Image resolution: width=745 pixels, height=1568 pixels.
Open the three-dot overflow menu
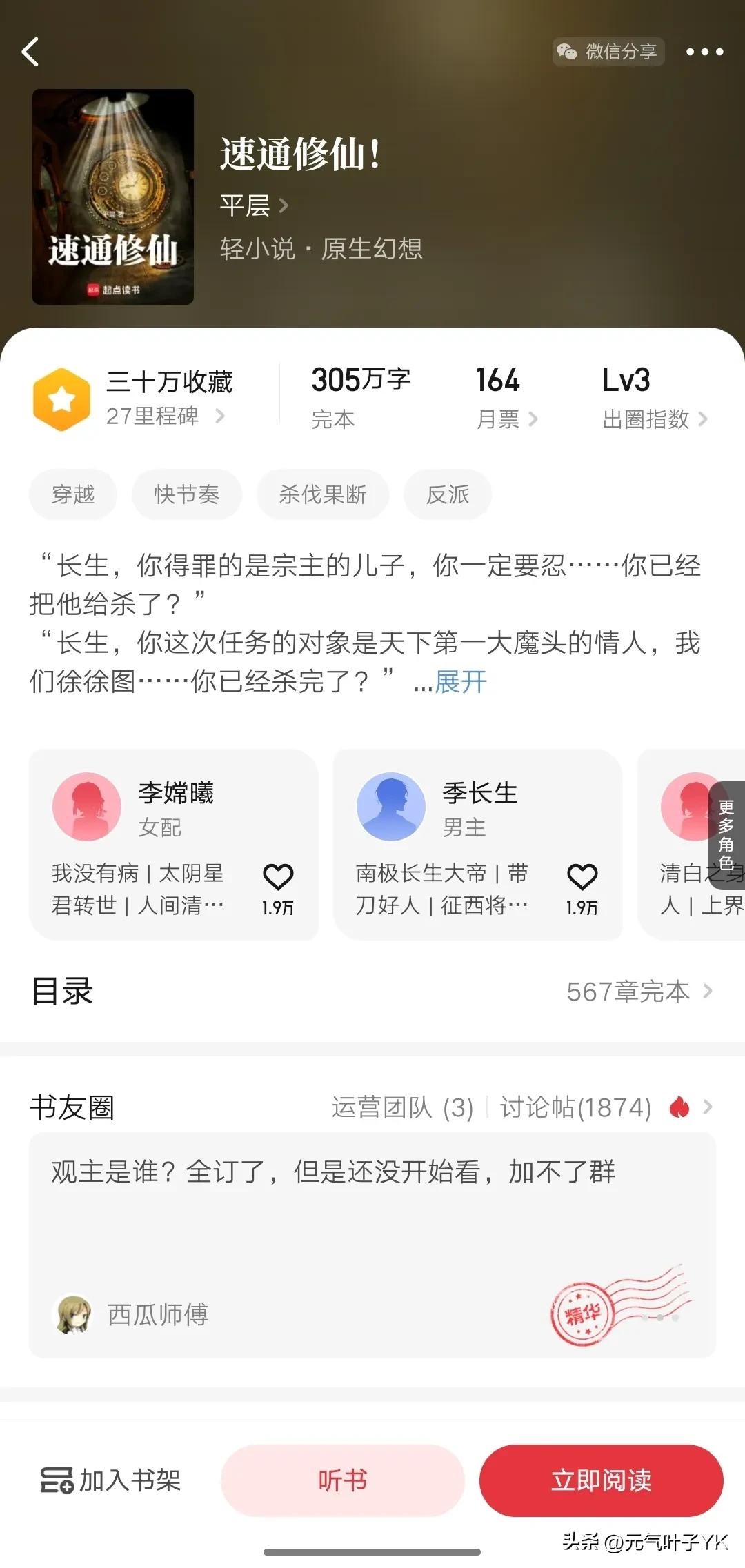click(704, 52)
